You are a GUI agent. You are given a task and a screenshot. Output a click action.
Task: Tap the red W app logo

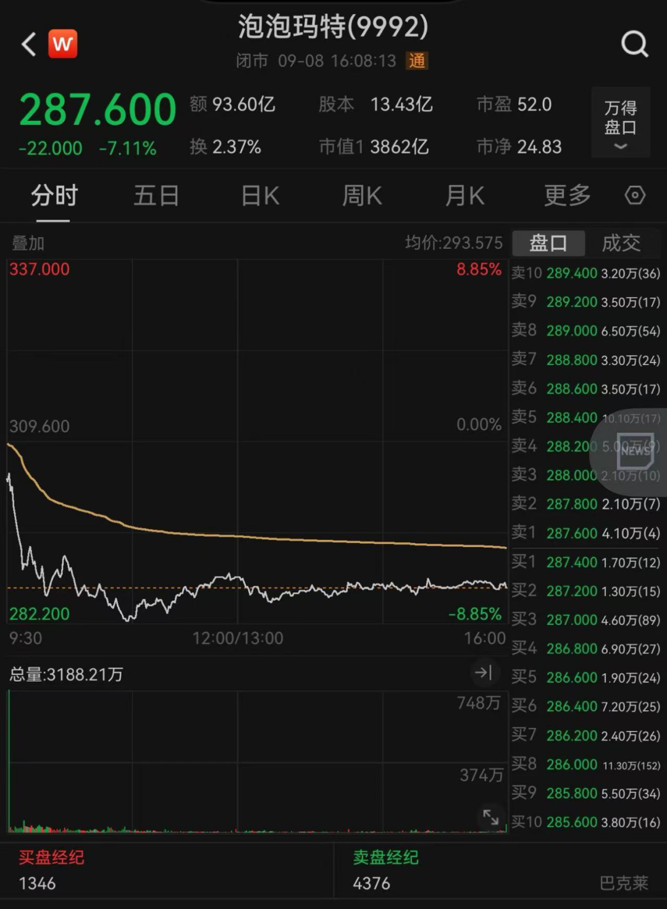(x=63, y=44)
